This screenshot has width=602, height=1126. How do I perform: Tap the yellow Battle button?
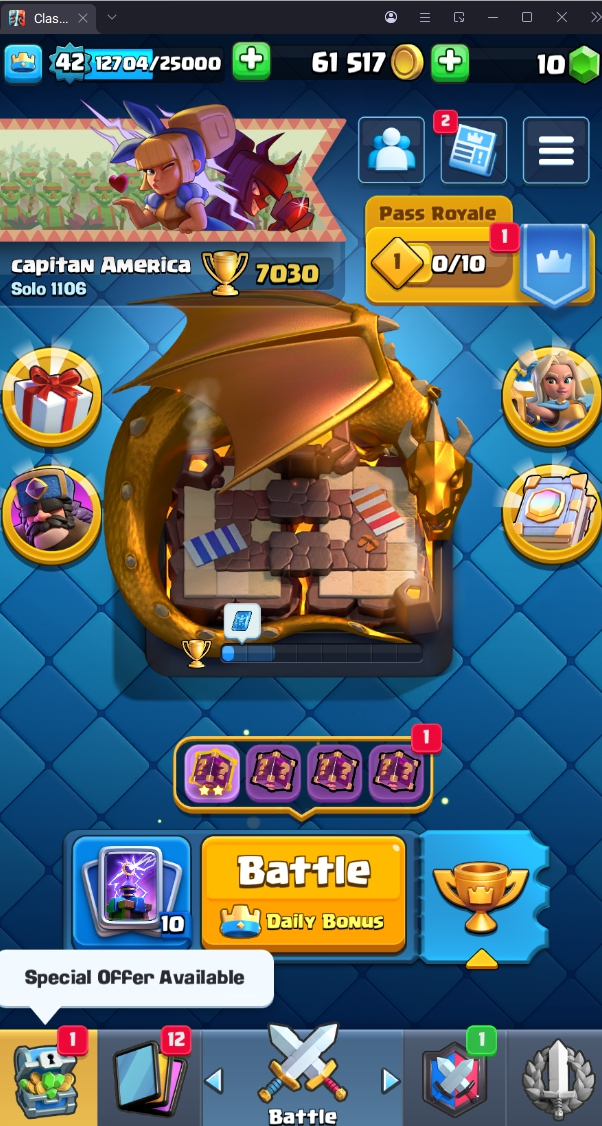click(303, 892)
